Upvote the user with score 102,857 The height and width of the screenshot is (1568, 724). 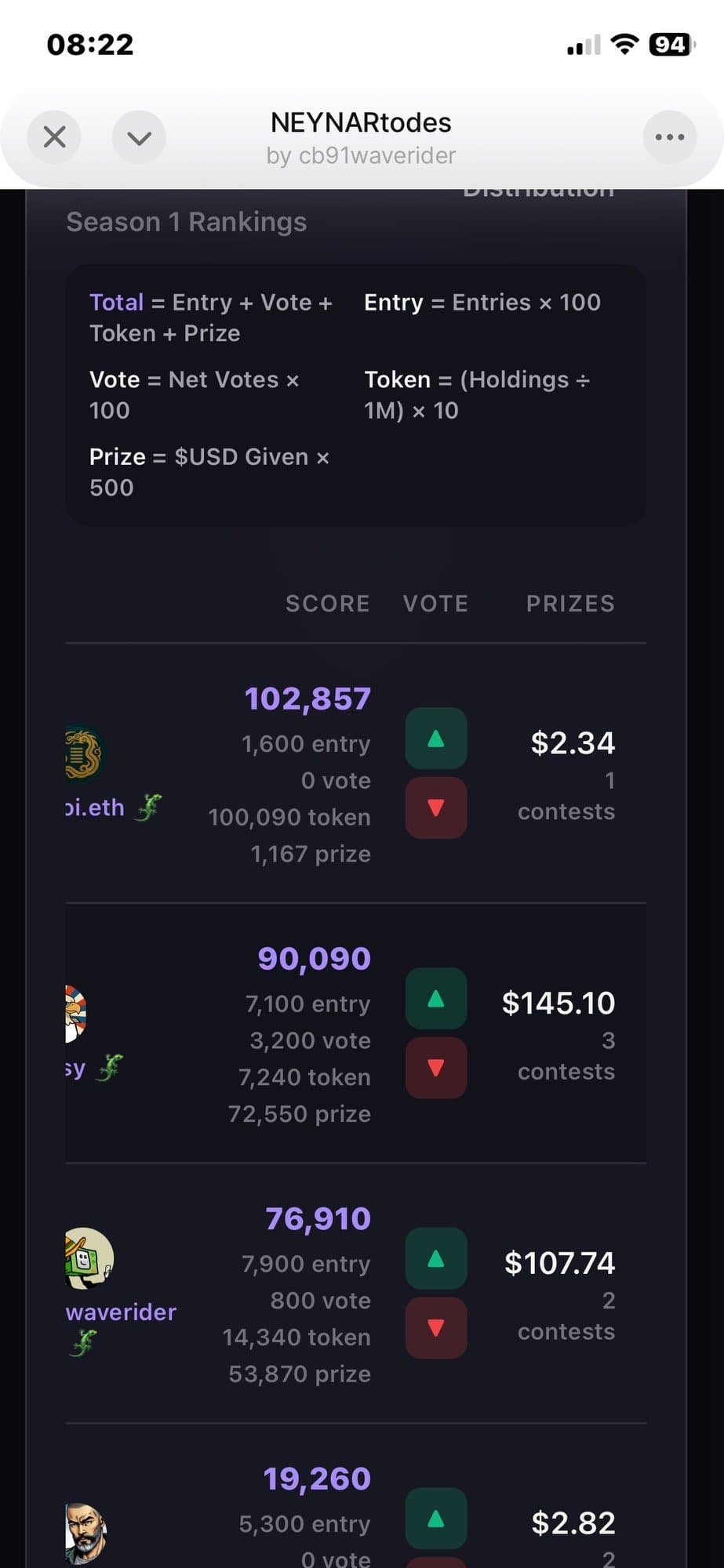pyautogui.click(x=436, y=739)
